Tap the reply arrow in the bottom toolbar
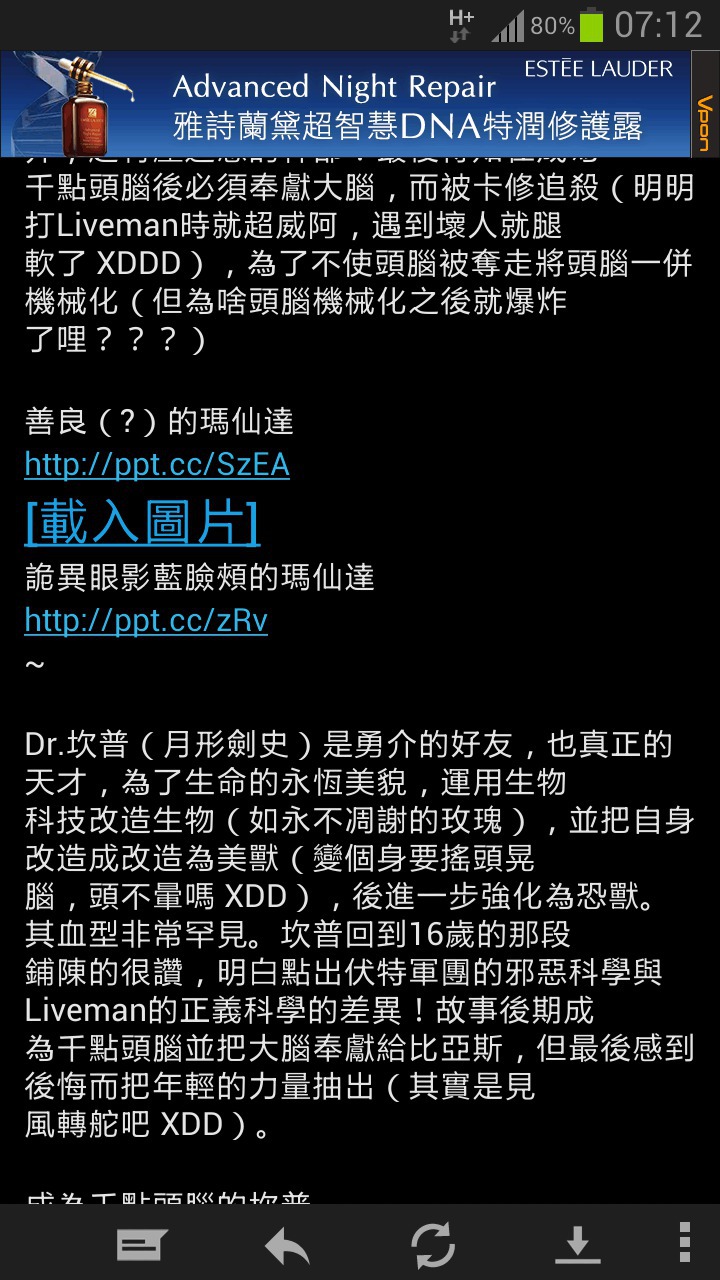 coord(286,1246)
